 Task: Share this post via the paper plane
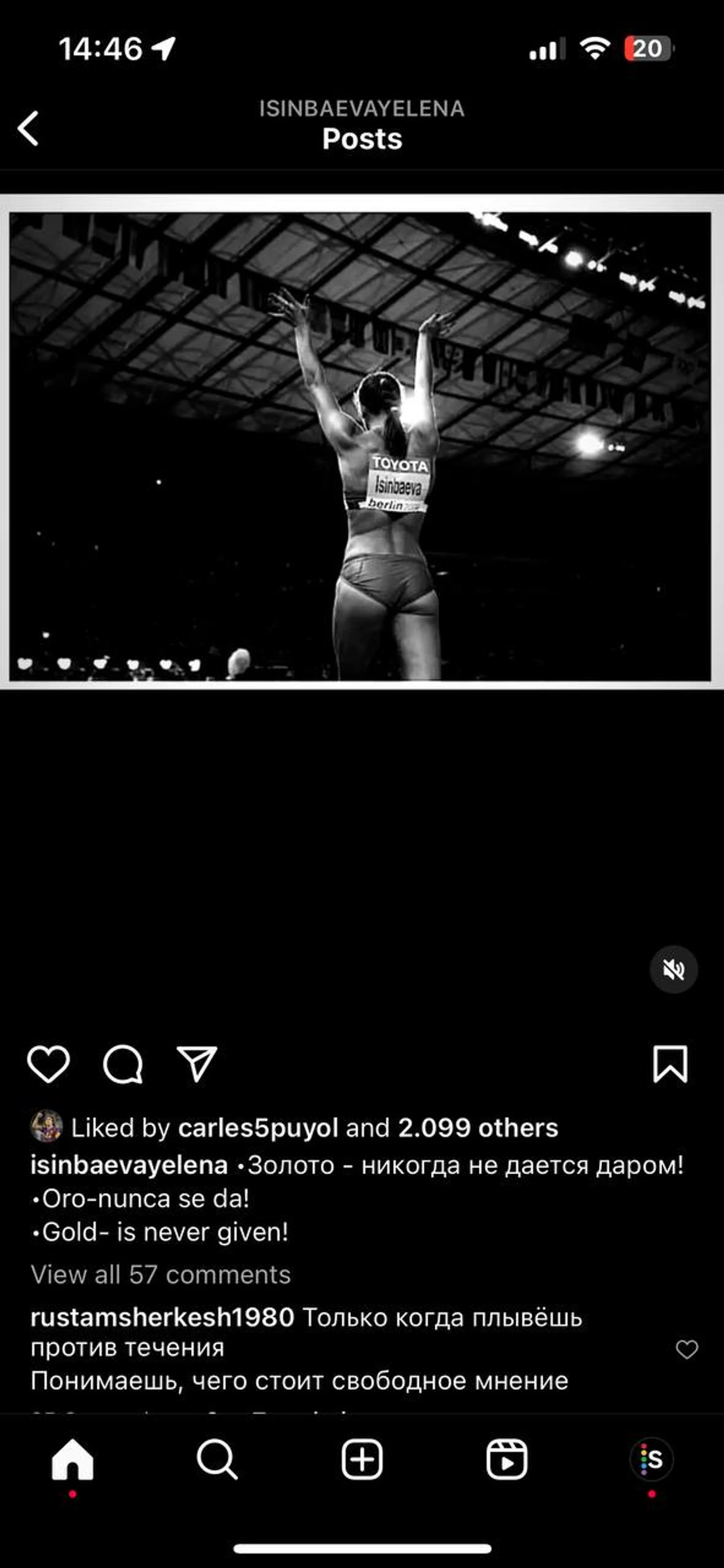(x=197, y=1064)
